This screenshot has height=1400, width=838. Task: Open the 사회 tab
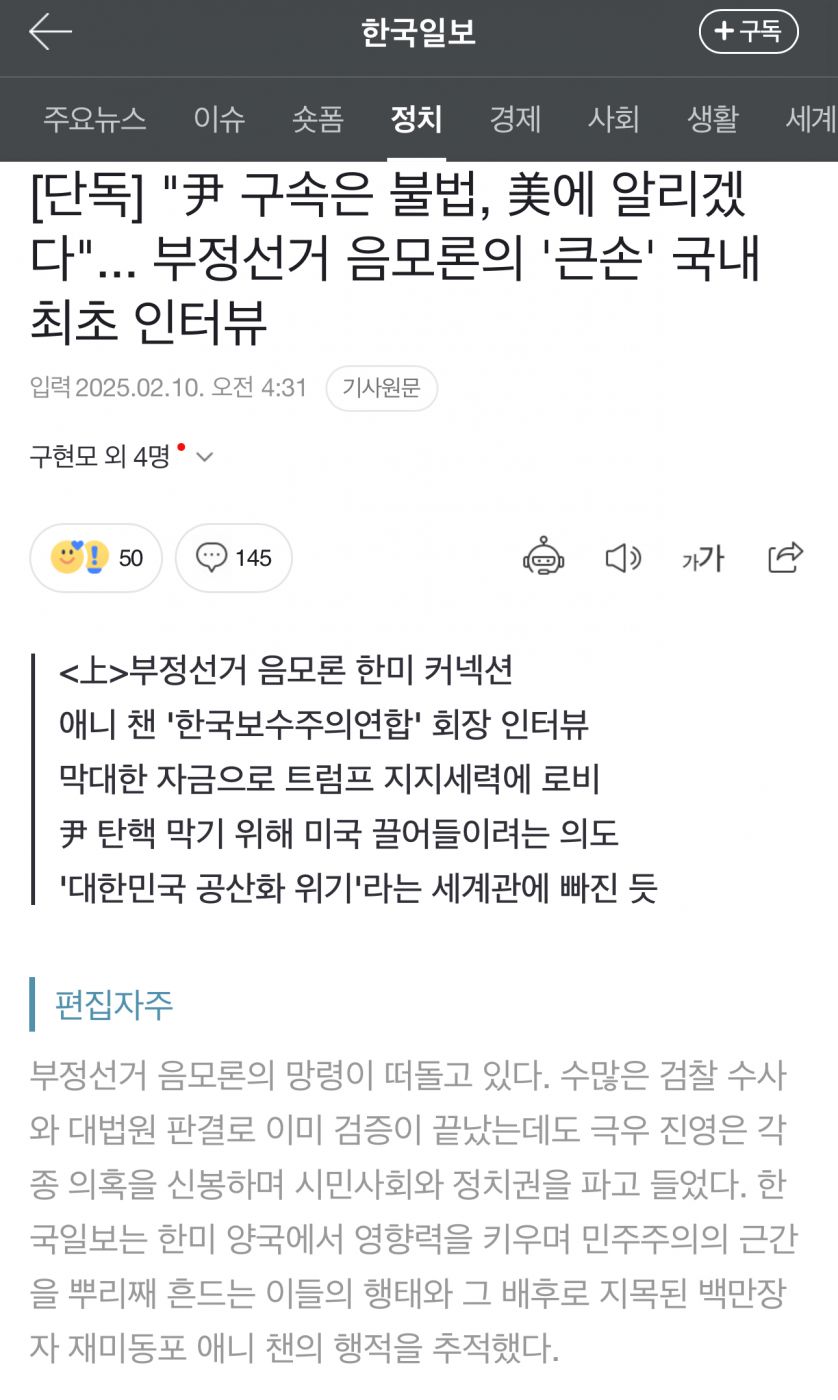coord(613,120)
